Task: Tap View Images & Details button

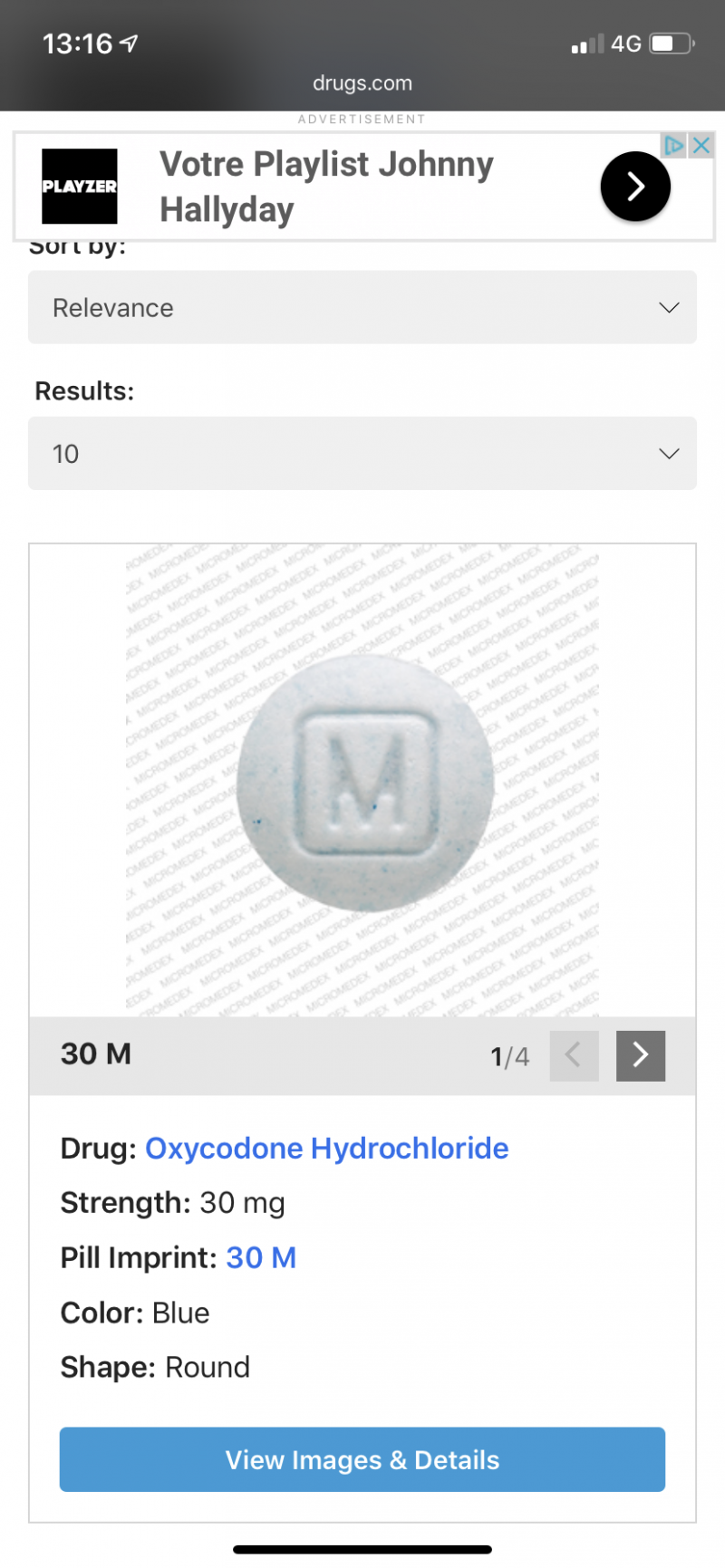Action: [x=362, y=1460]
